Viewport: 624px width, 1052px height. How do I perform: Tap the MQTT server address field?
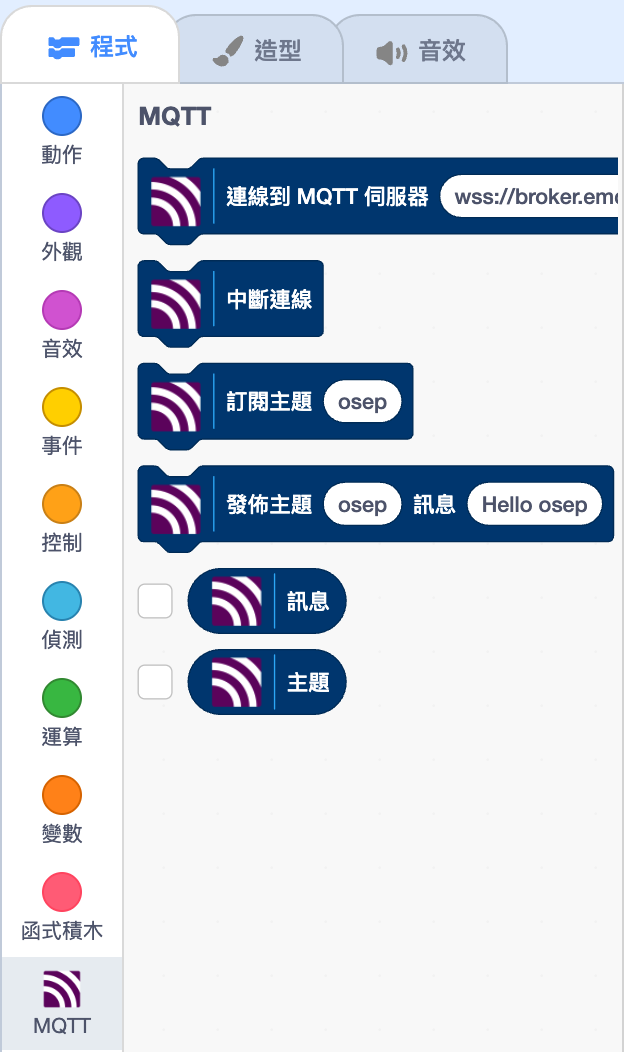coord(530,197)
